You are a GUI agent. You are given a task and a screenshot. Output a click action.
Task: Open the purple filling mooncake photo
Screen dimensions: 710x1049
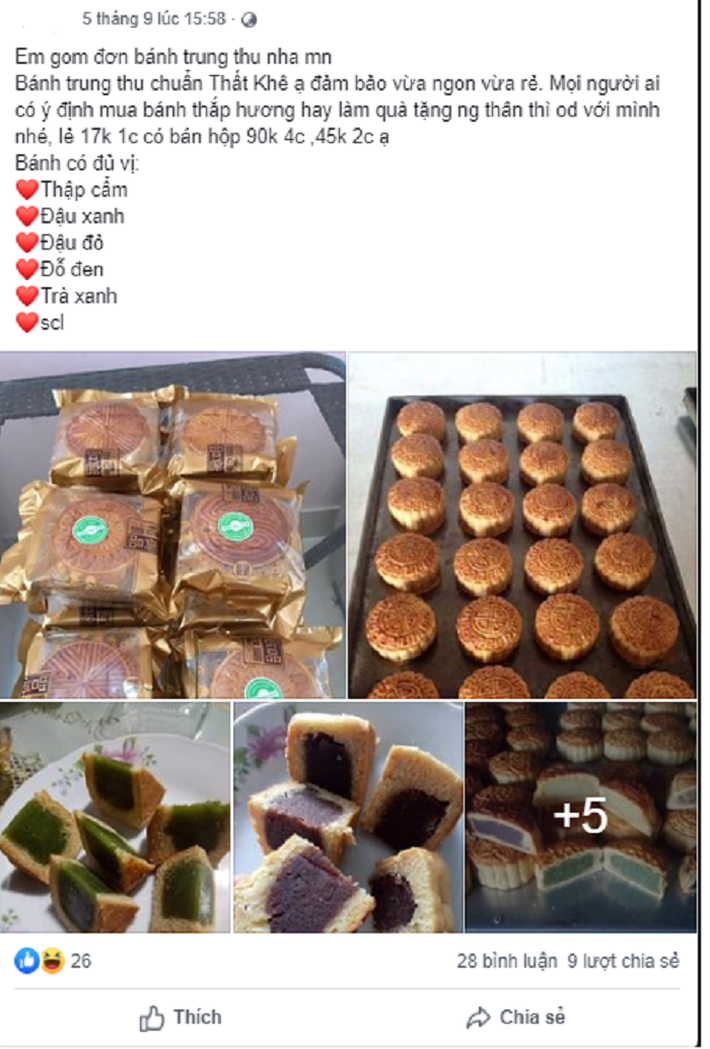tap(347, 817)
